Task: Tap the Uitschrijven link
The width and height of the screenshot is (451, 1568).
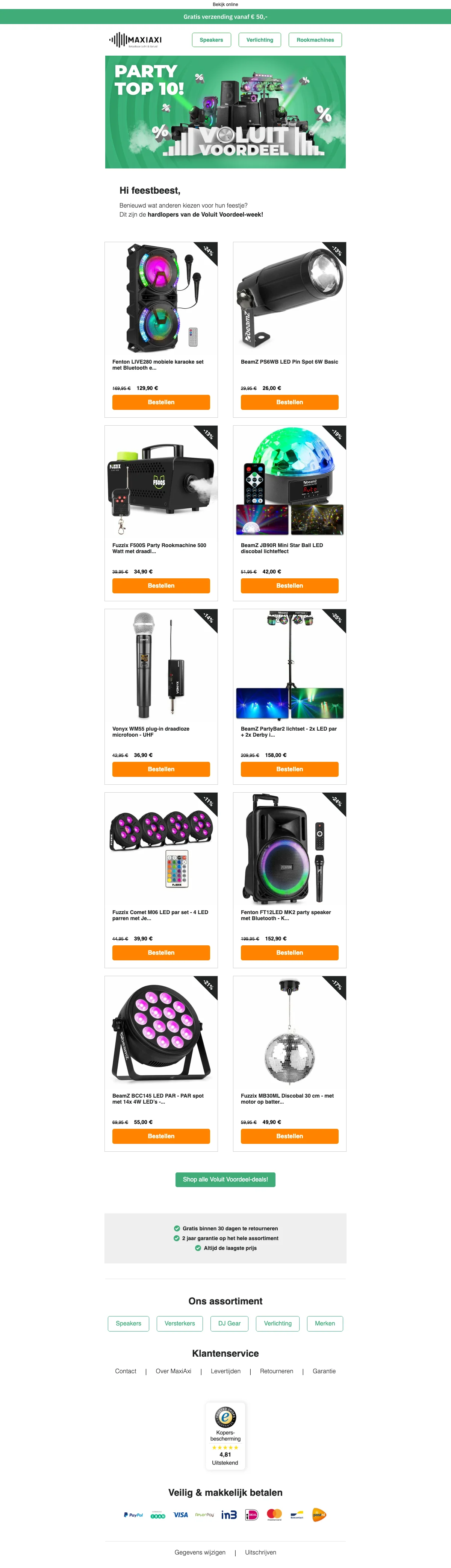Action: coord(260,1552)
